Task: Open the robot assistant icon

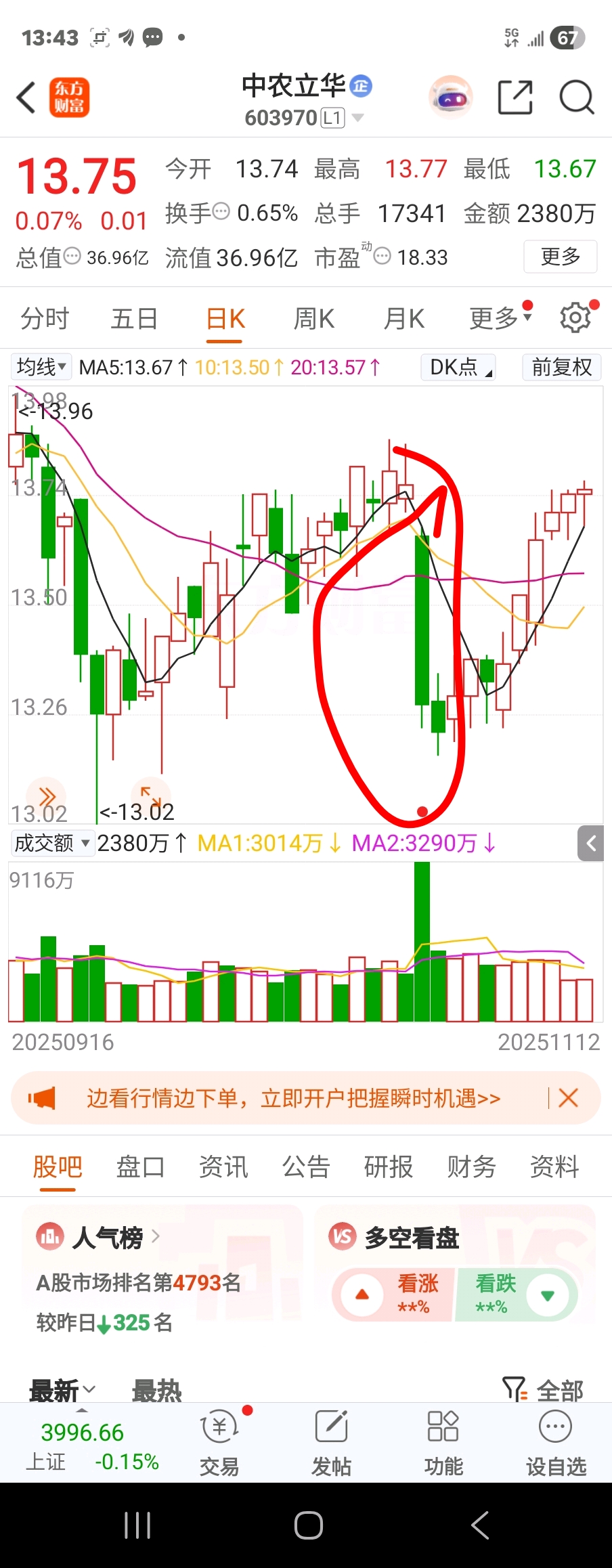Action: 451,97
